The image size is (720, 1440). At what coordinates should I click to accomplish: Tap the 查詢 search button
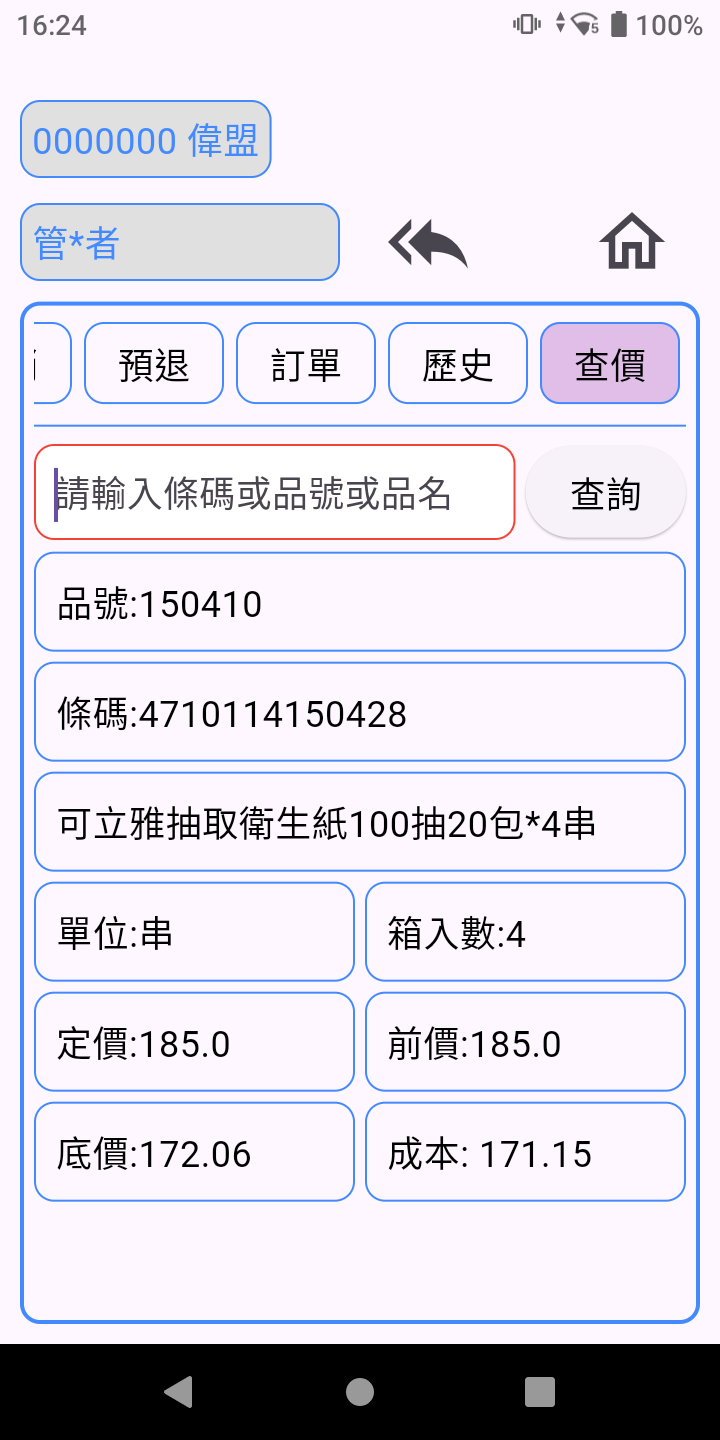point(606,492)
